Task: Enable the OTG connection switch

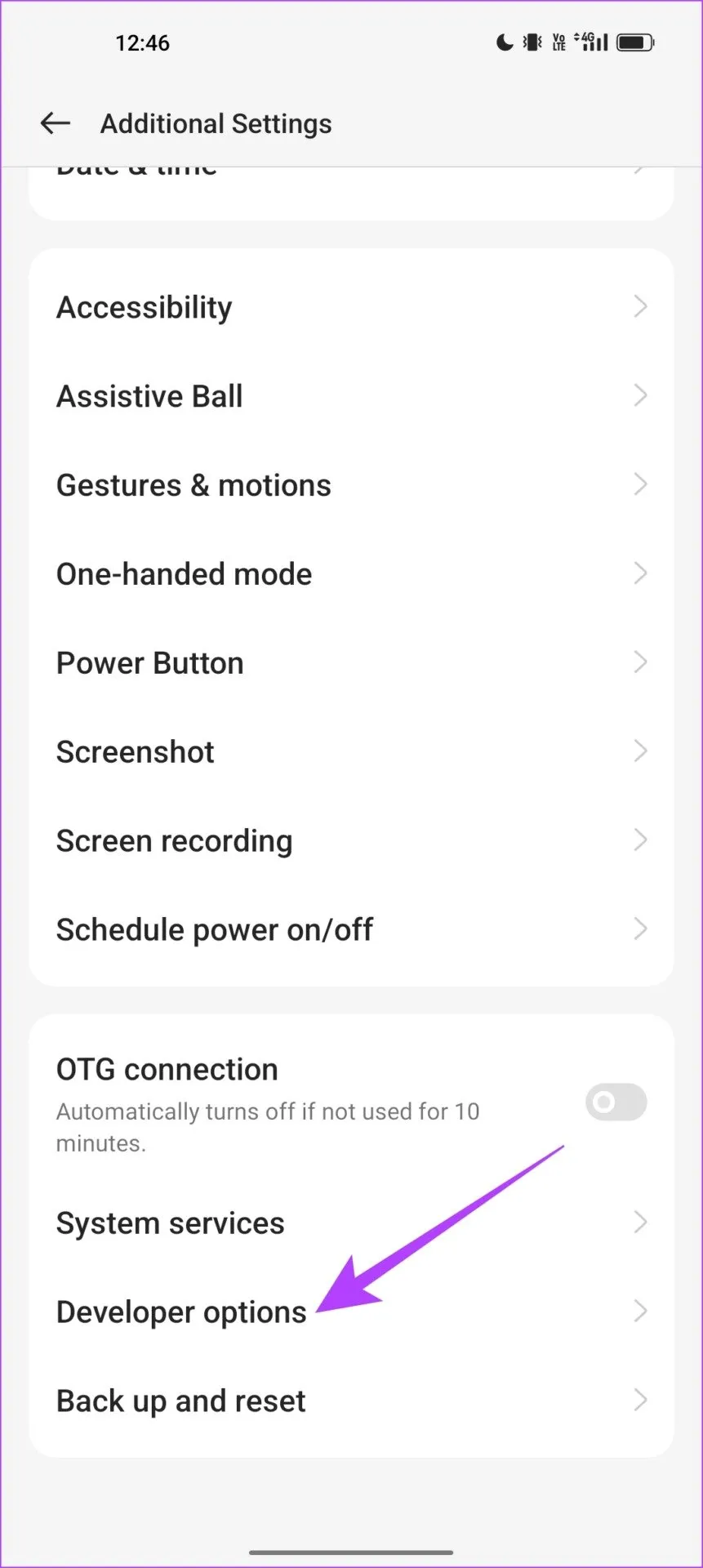Action: [x=616, y=1102]
